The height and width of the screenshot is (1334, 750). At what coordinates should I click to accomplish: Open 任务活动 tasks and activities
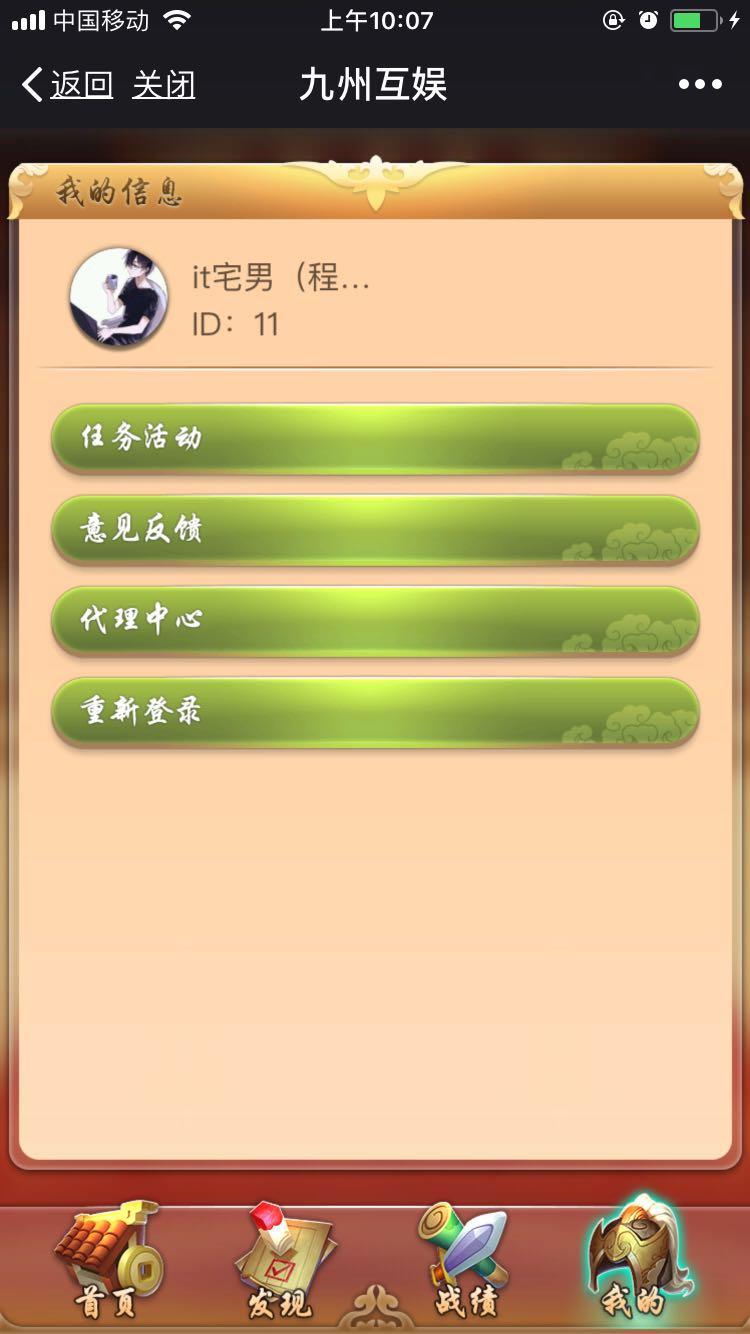[x=375, y=438]
